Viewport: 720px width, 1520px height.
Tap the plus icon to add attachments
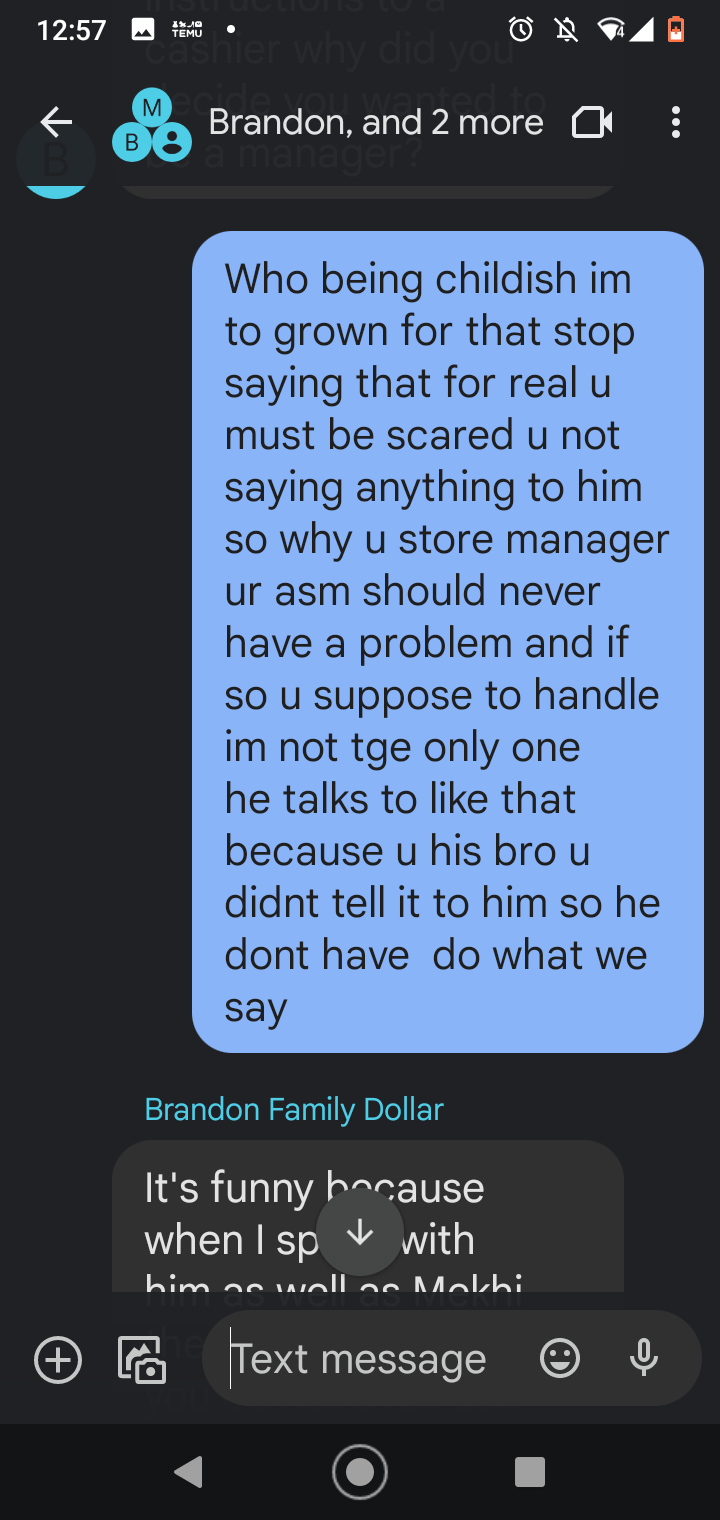click(57, 1358)
